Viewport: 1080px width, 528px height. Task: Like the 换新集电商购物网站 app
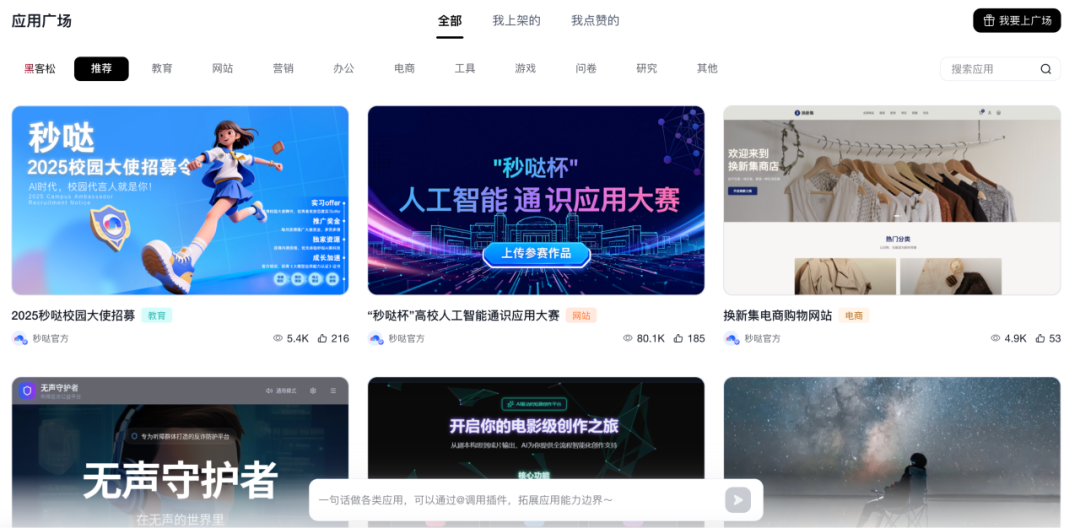1039,339
